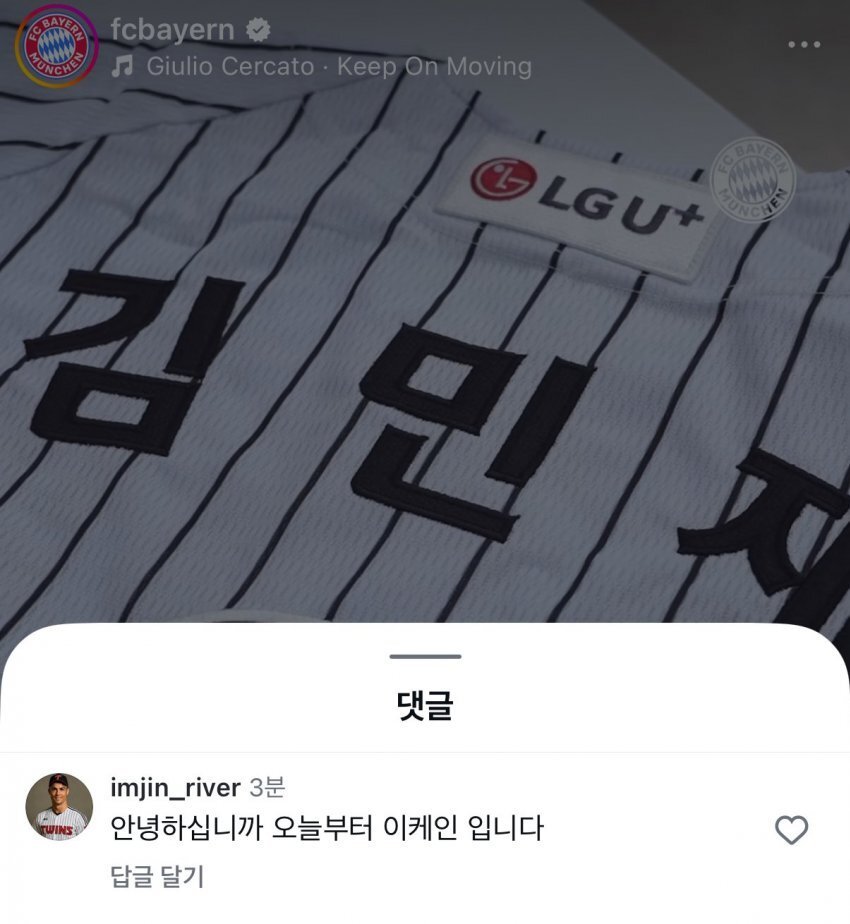
Task: Tap the comments sheet drag handle
Action: click(x=425, y=657)
